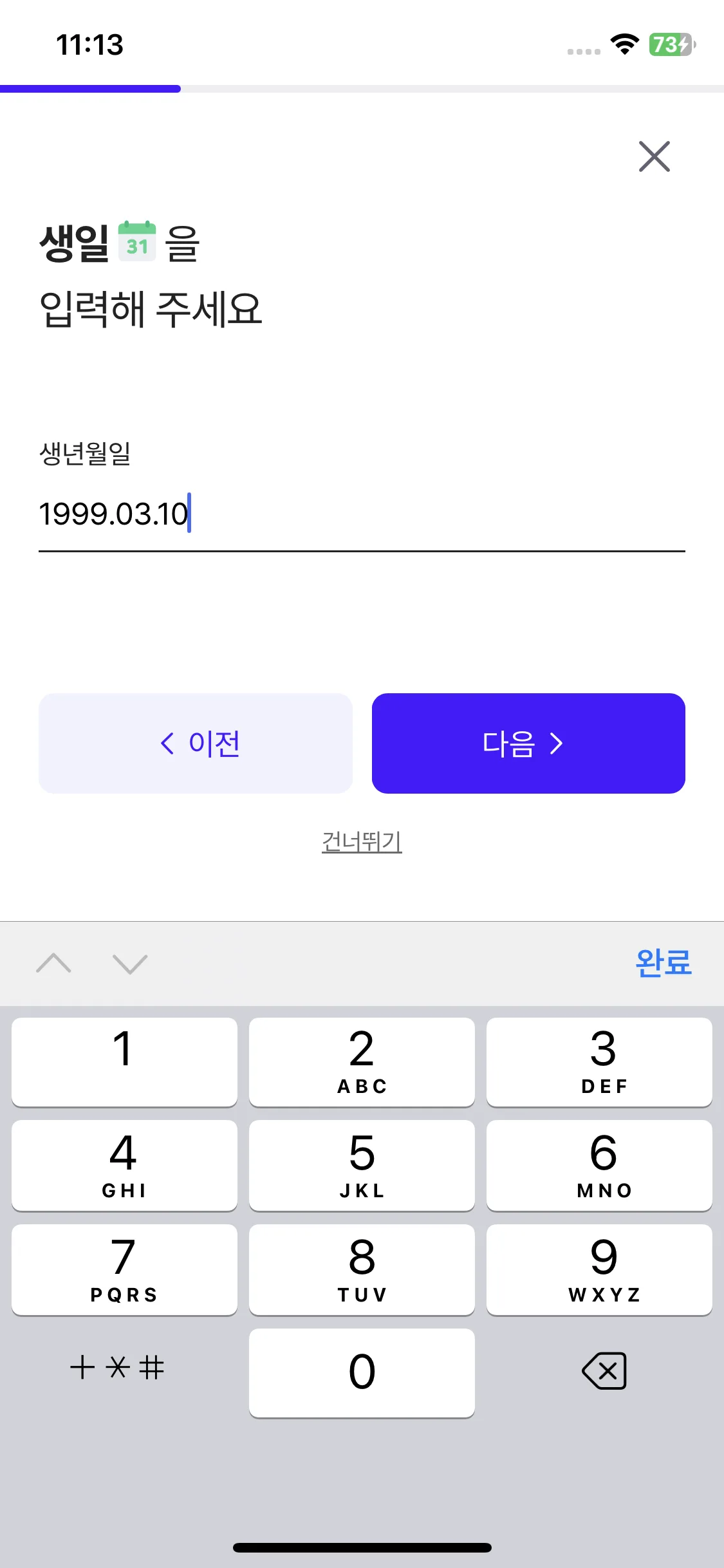Type the digit 5 on the keypad

coord(362,1165)
